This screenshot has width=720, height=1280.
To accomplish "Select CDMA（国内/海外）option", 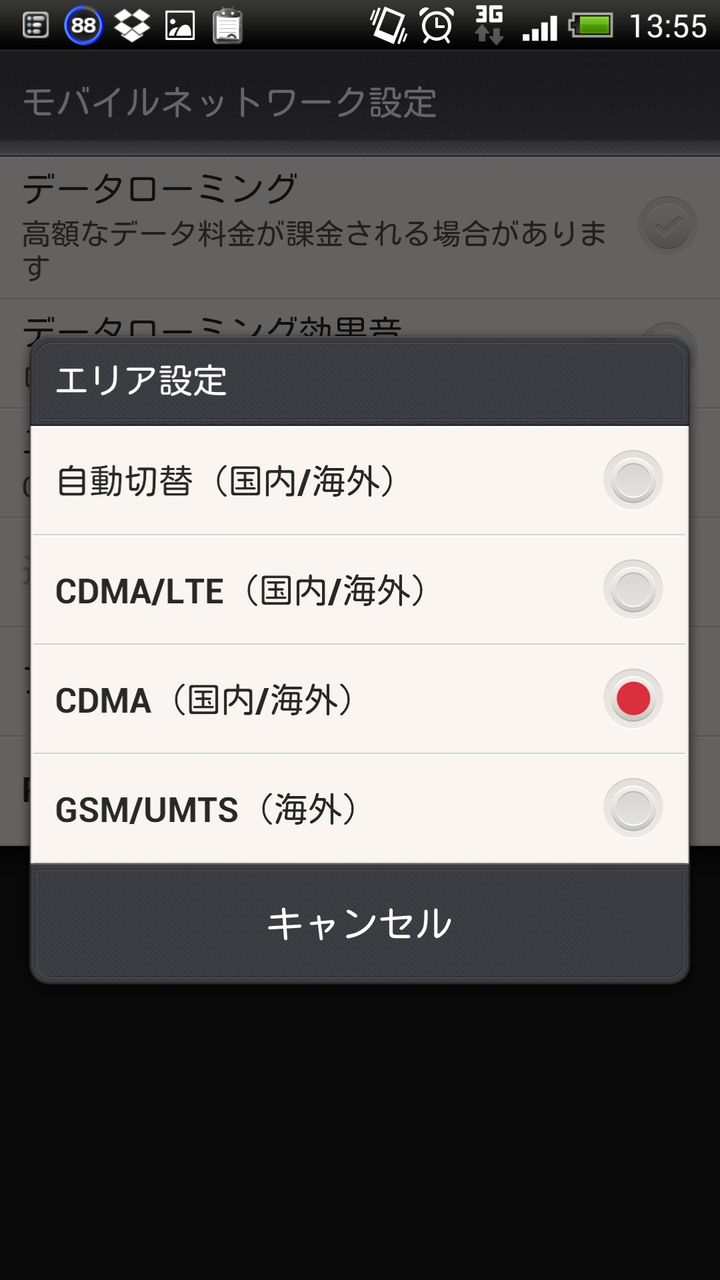I will [359, 699].
